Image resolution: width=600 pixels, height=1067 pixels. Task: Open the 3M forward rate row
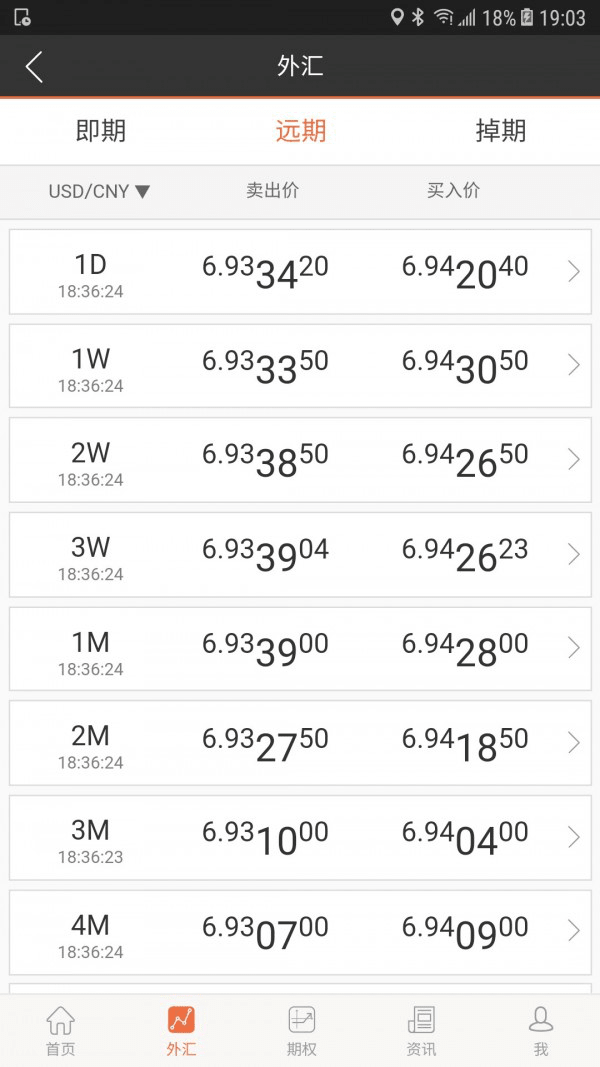point(300,838)
